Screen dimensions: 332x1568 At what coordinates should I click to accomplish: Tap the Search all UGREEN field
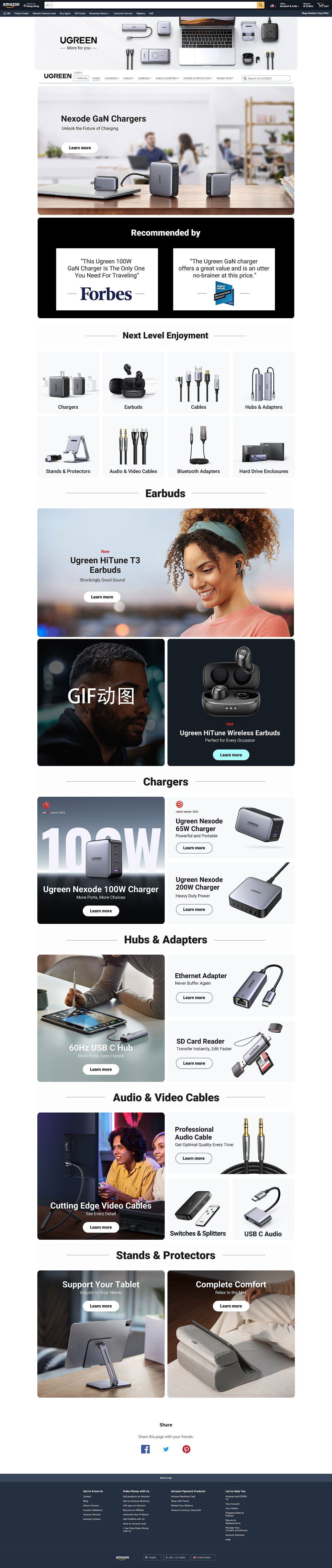click(x=266, y=78)
